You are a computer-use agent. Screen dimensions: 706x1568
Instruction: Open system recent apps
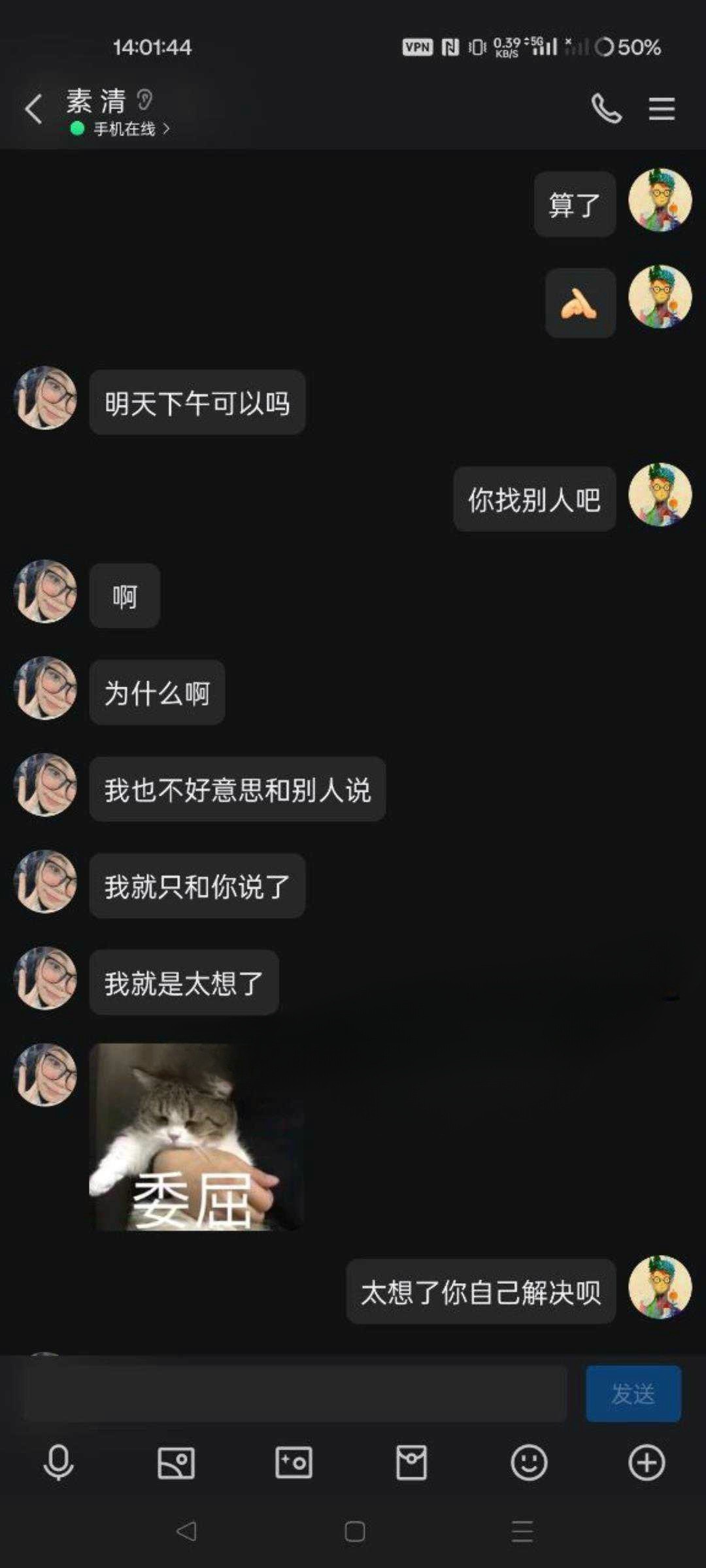(x=522, y=1531)
